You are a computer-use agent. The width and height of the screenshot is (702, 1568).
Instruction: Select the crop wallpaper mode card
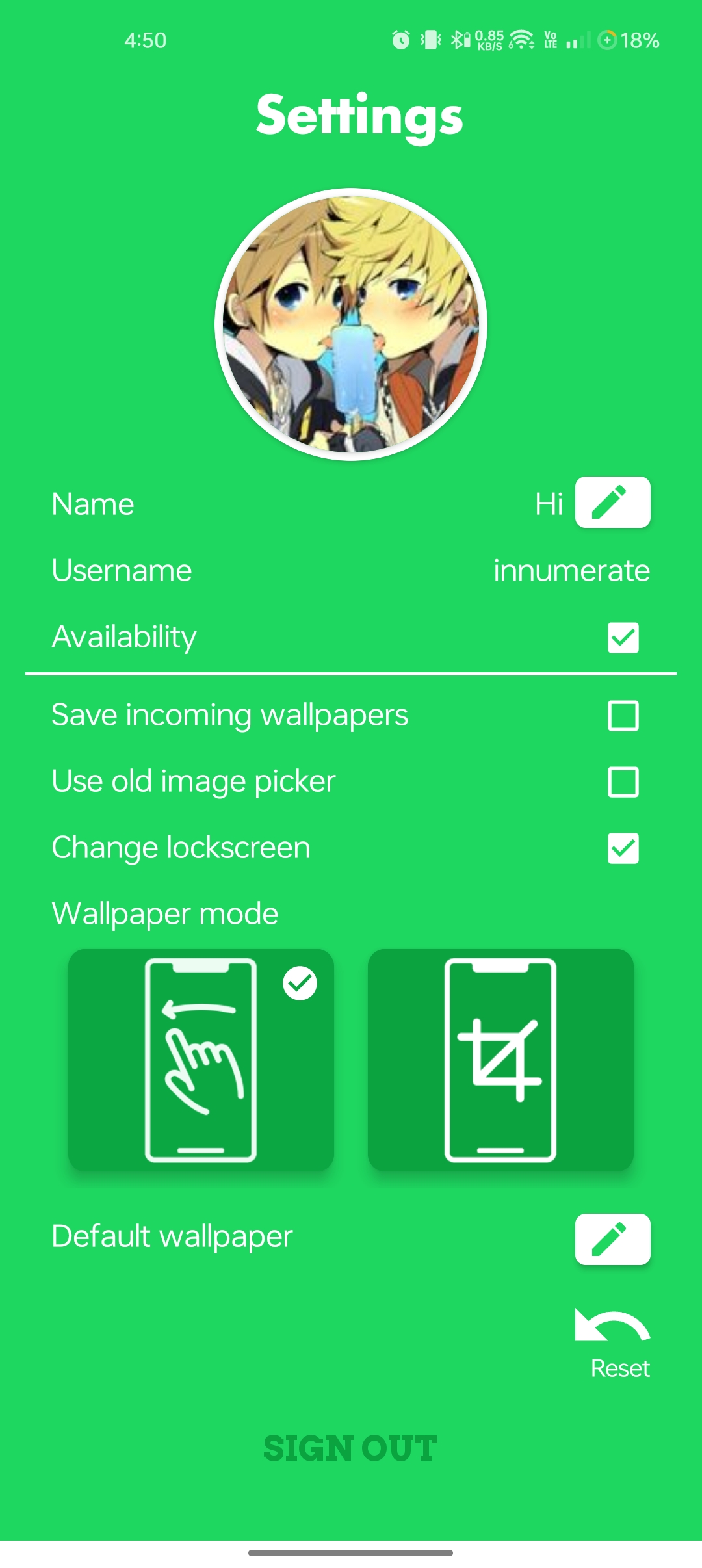click(500, 1060)
